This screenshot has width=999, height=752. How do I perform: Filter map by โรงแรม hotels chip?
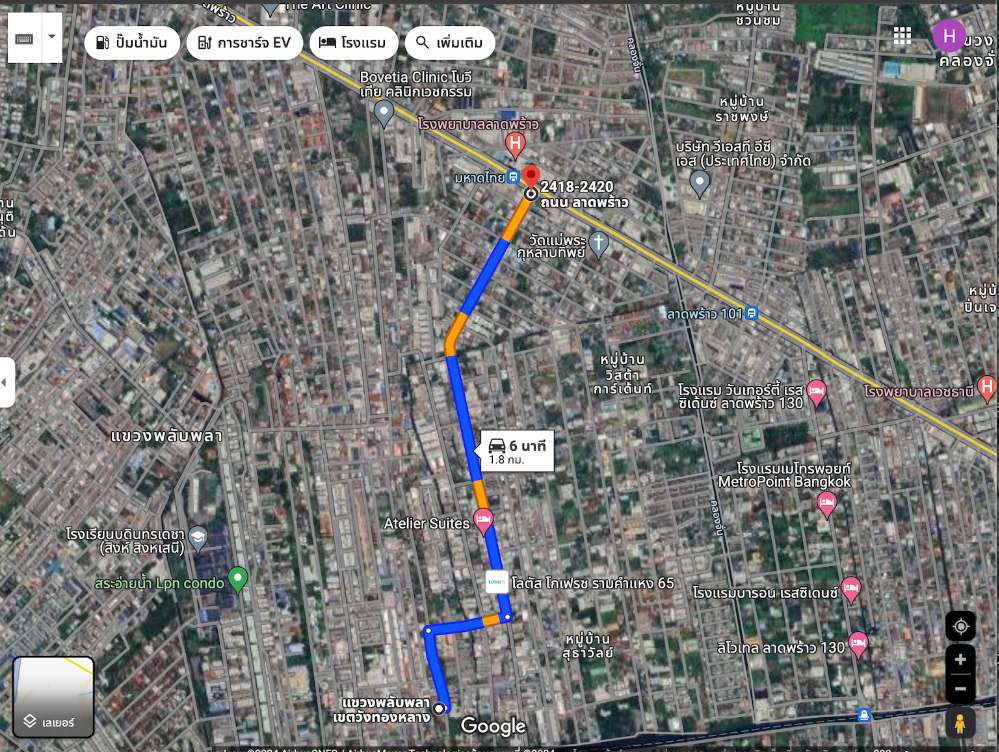pos(354,42)
